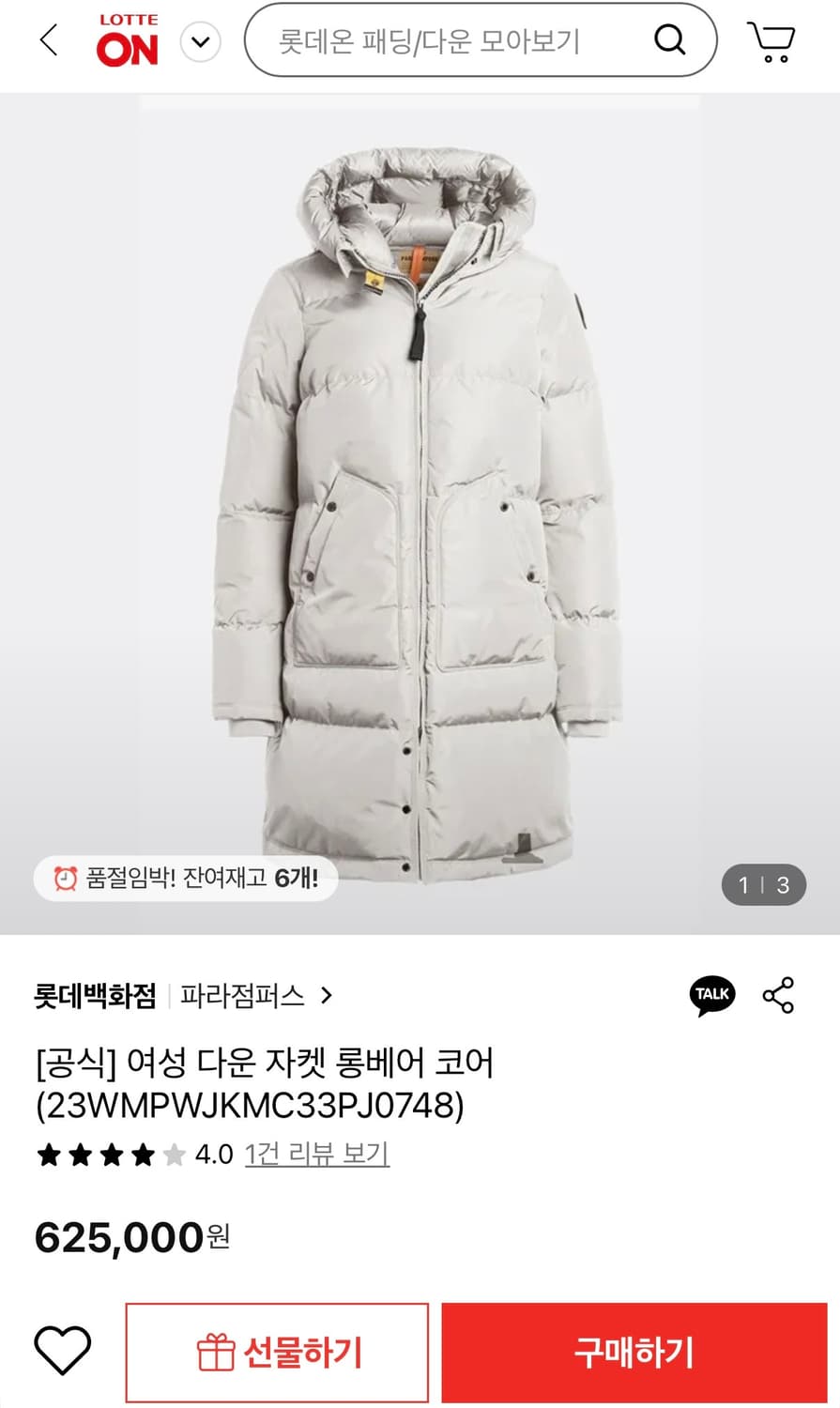This screenshot has height=1408, width=840.
Task: Tap the search magnifier icon
Action: point(668,40)
